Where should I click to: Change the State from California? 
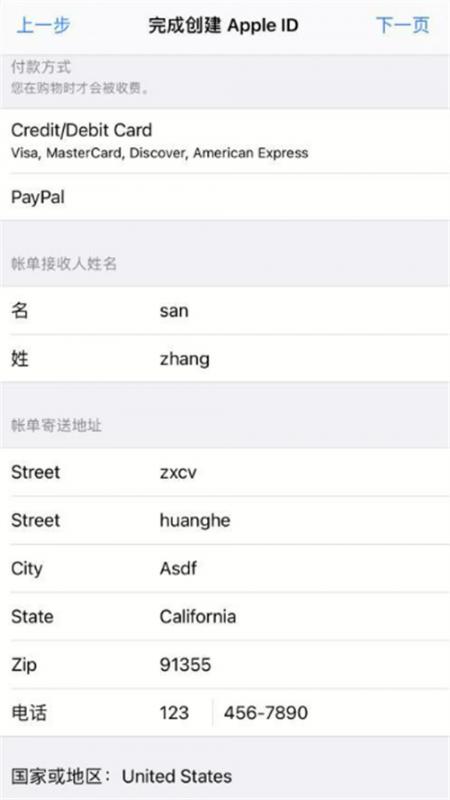(x=225, y=616)
